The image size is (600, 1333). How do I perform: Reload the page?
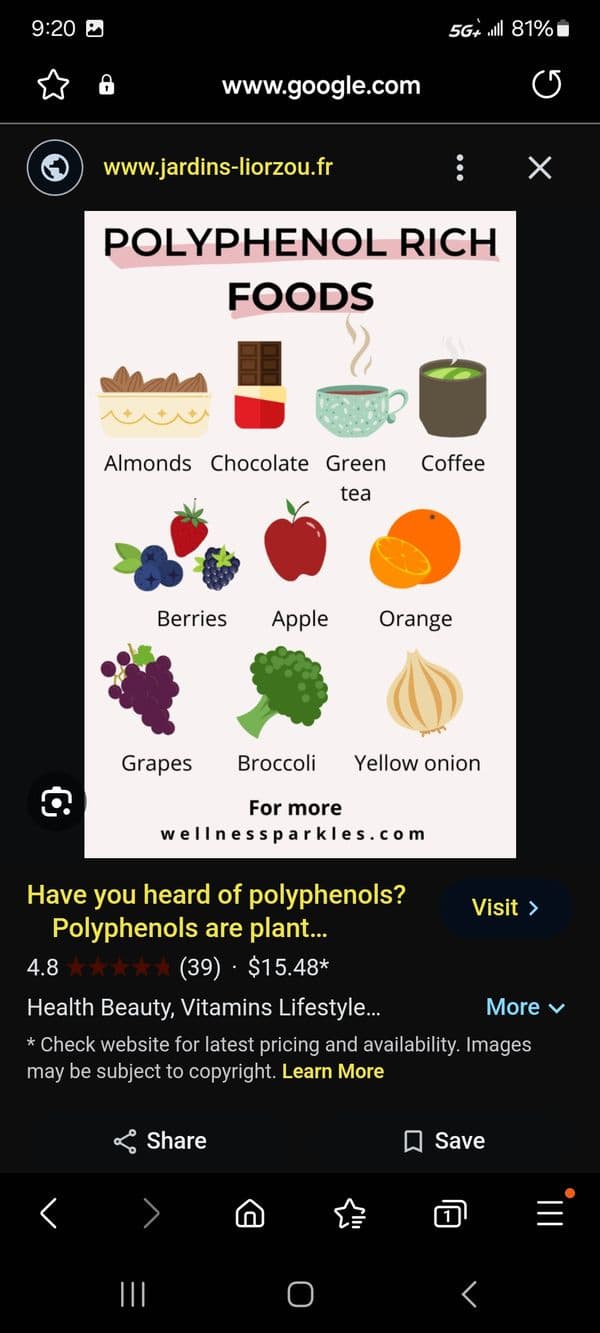[x=547, y=86]
